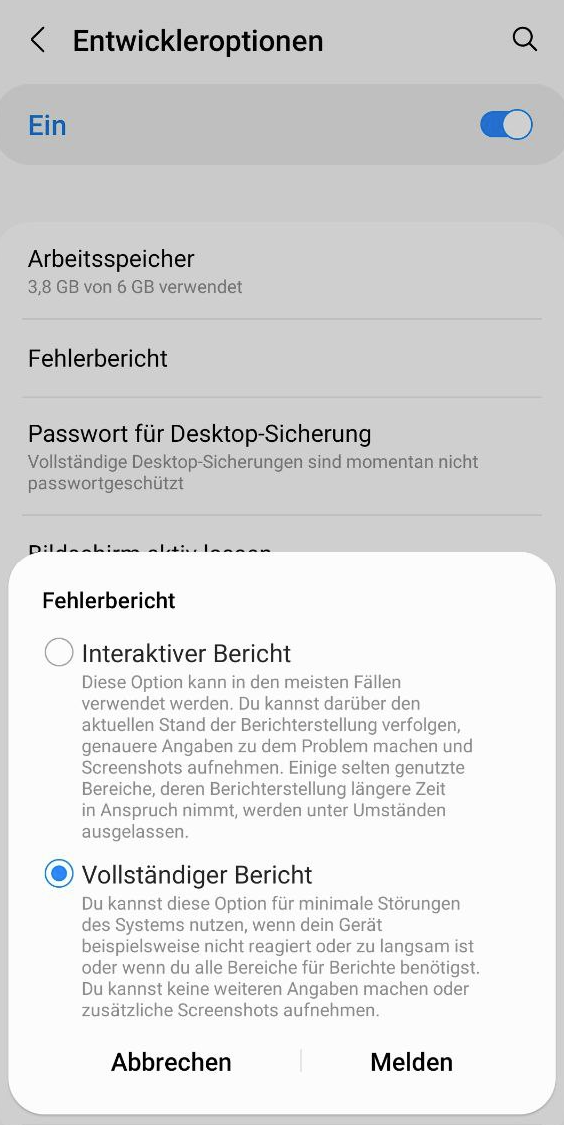
Task: Confirm with the Melden button
Action: click(x=411, y=1062)
